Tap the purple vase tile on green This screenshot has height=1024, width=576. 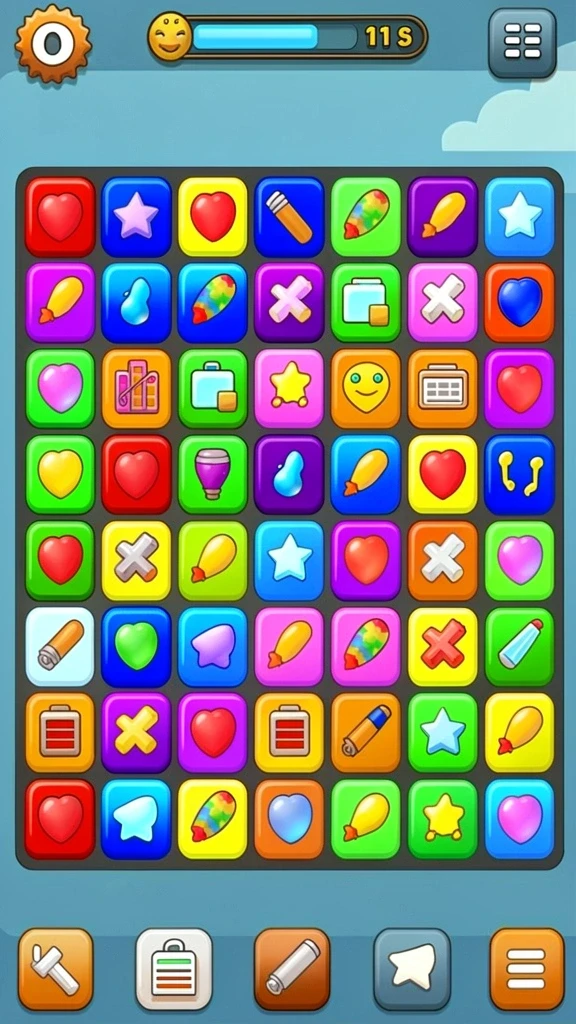213,474
